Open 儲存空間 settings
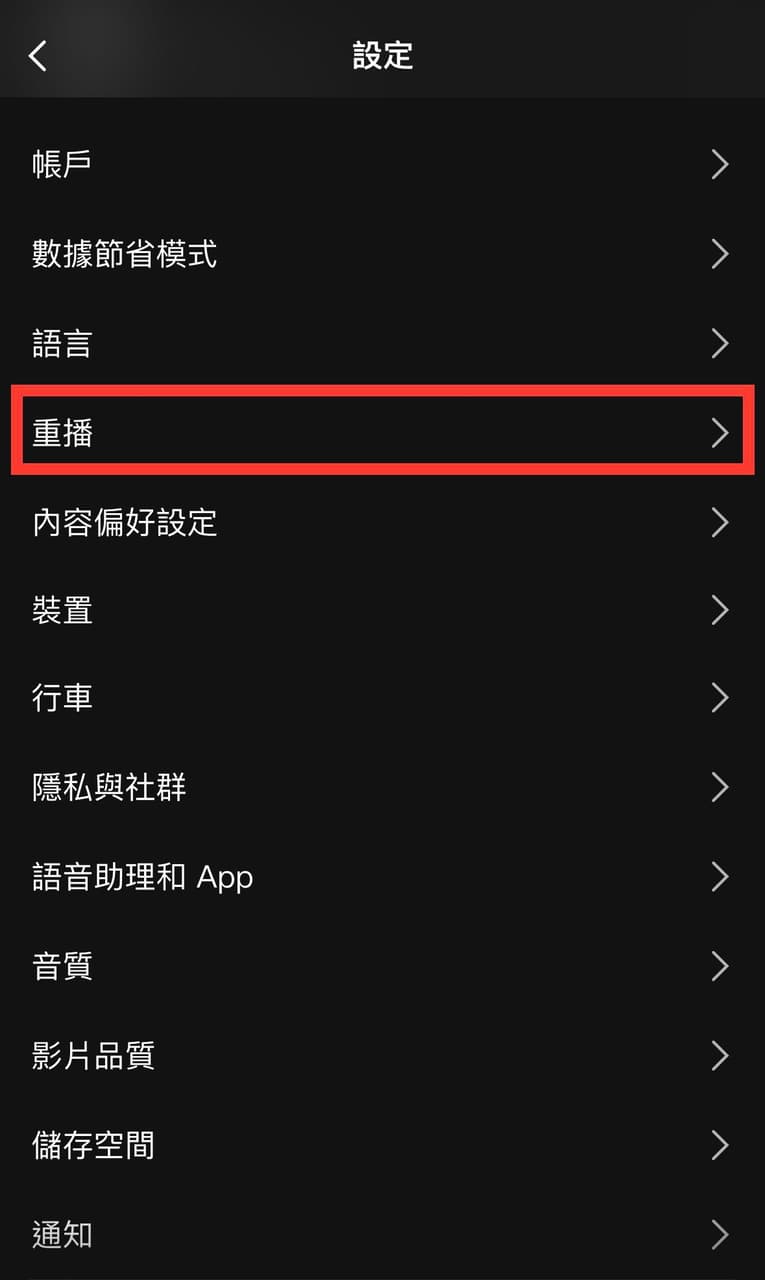Screen dimensions: 765x1280 pyautogui.click(x=382, y=1145)
